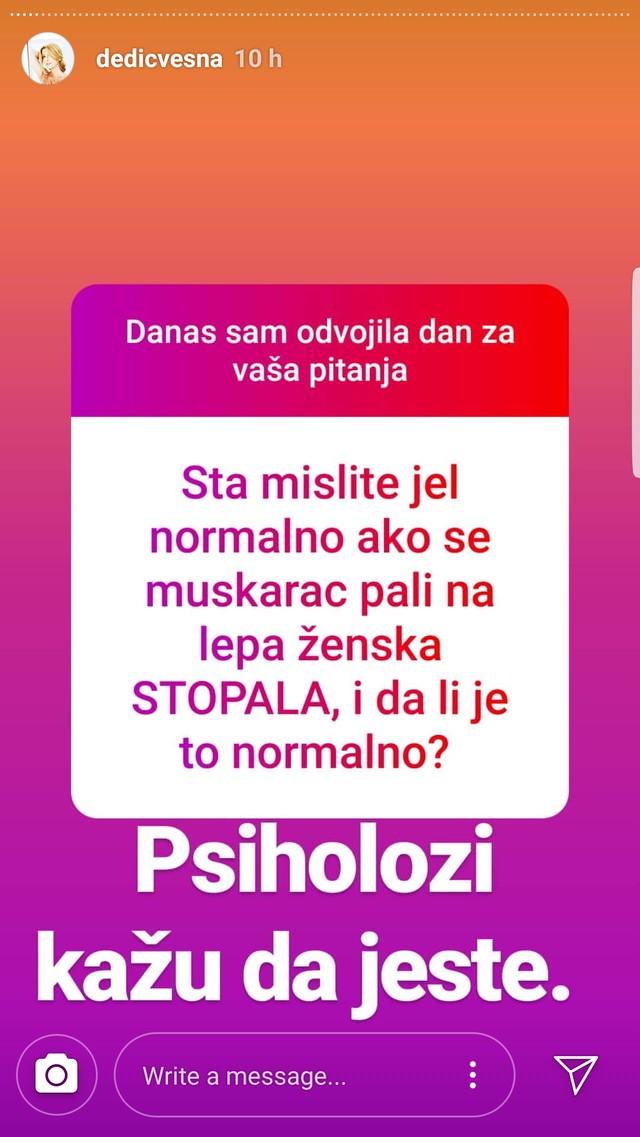This screenshot has width=640, height=1137.
Task: Open the camera to reply
Action: click(x=56, y=1076)
